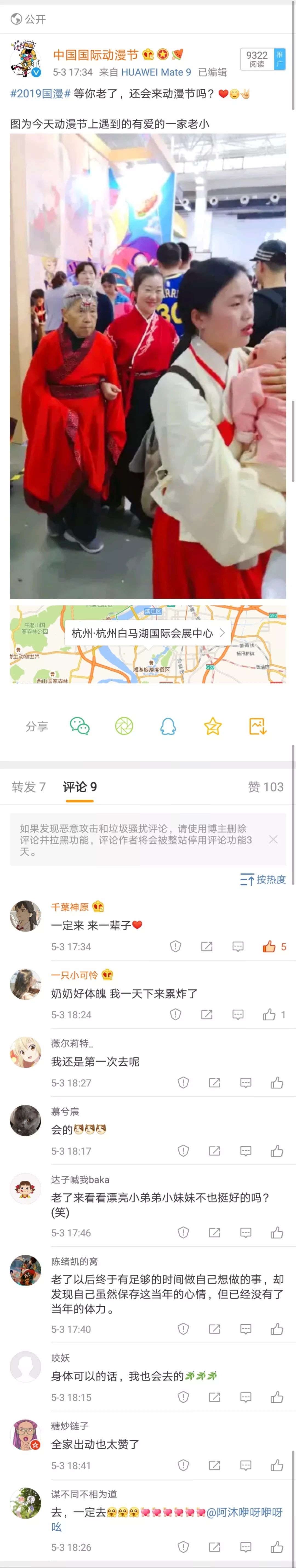
Task: Open the #2019国漫# hashtag link
Action: 40,94
